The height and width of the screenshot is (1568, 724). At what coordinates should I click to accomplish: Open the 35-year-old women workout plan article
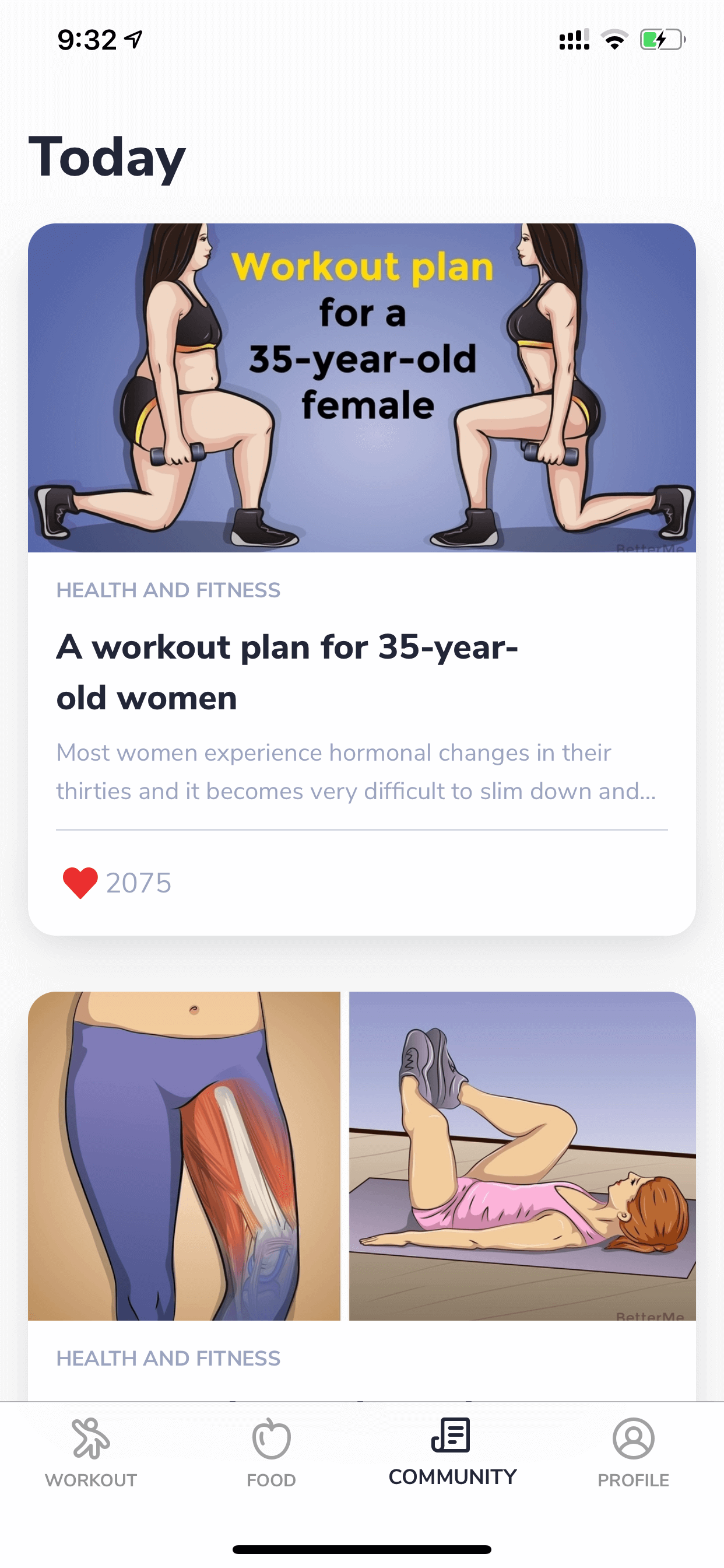[x=362, y=578]
